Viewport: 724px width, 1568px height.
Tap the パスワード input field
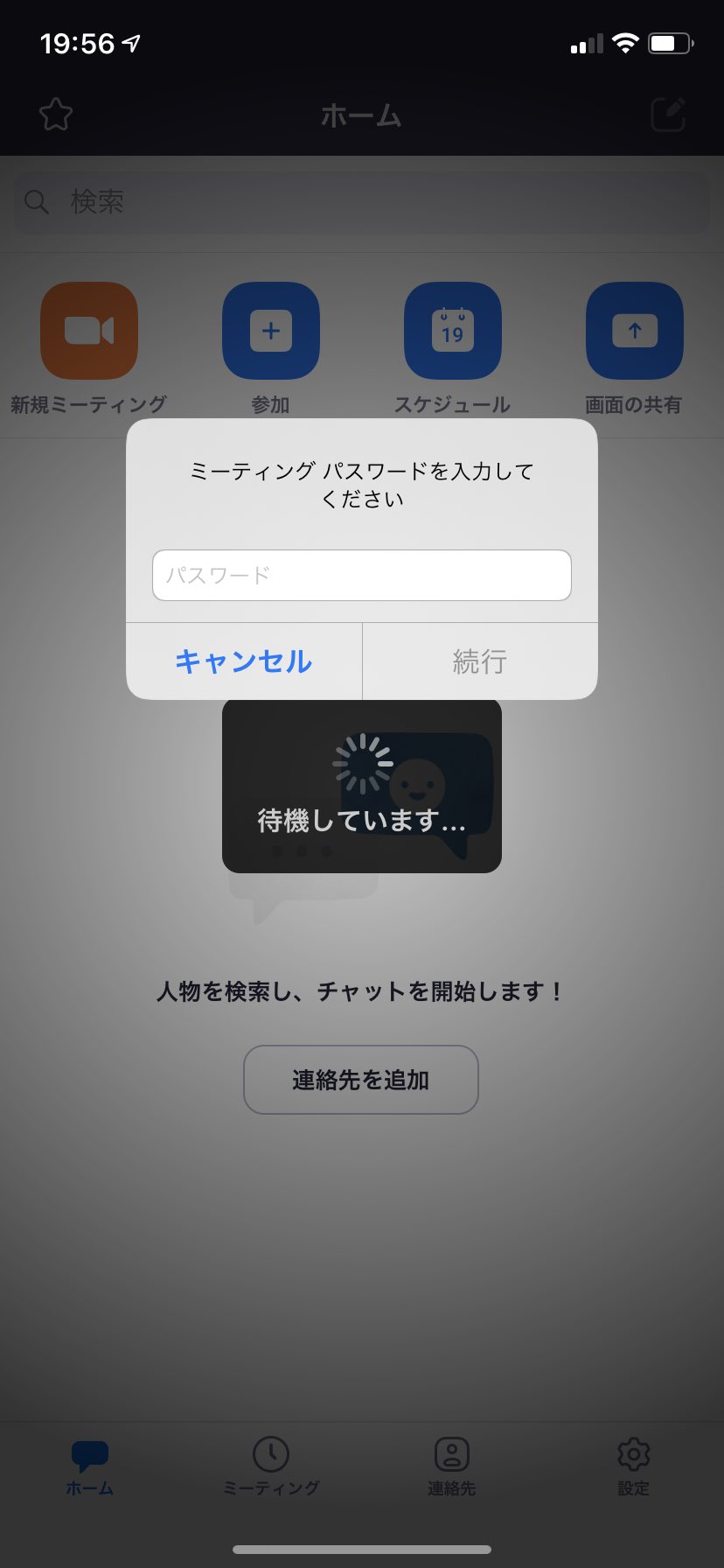[361, 575]
